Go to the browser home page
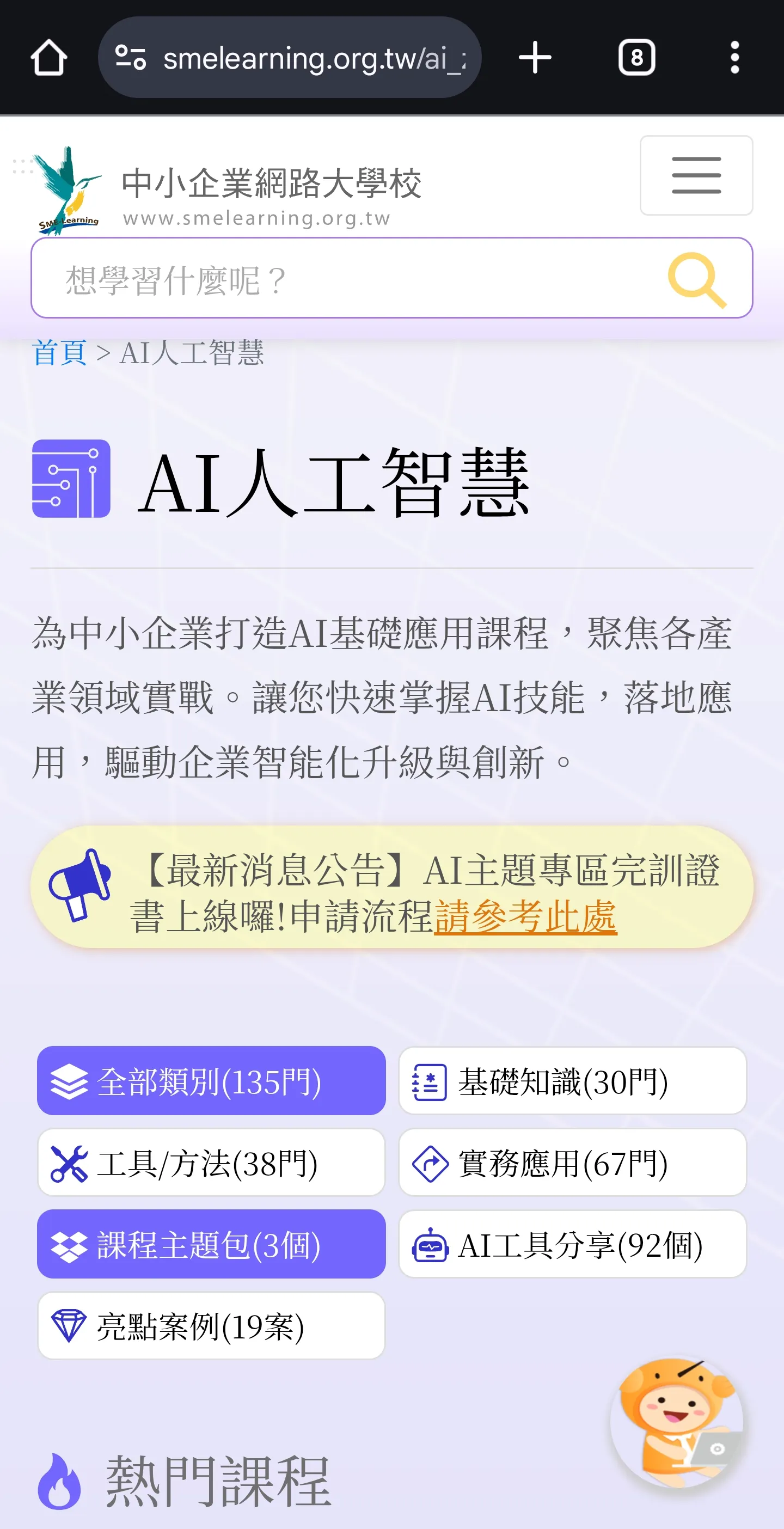The image size is (784, 1529). pyautogui.click(x=48, y=58)
